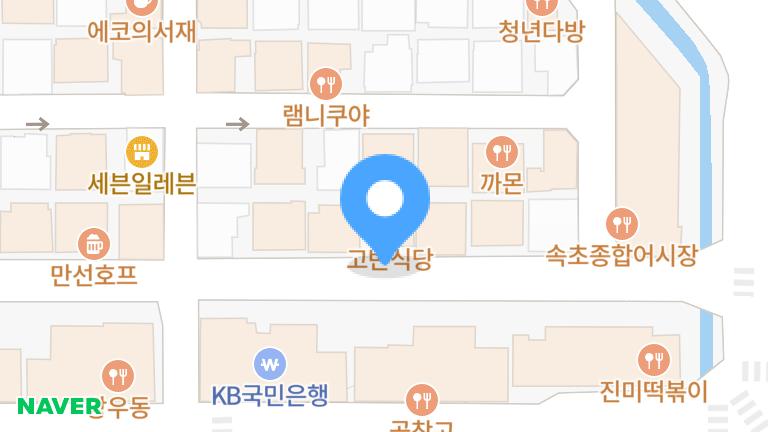768x432 pixels.
Task: Select the 램니쿠야 restaurant marker
Action: [326, 82]
